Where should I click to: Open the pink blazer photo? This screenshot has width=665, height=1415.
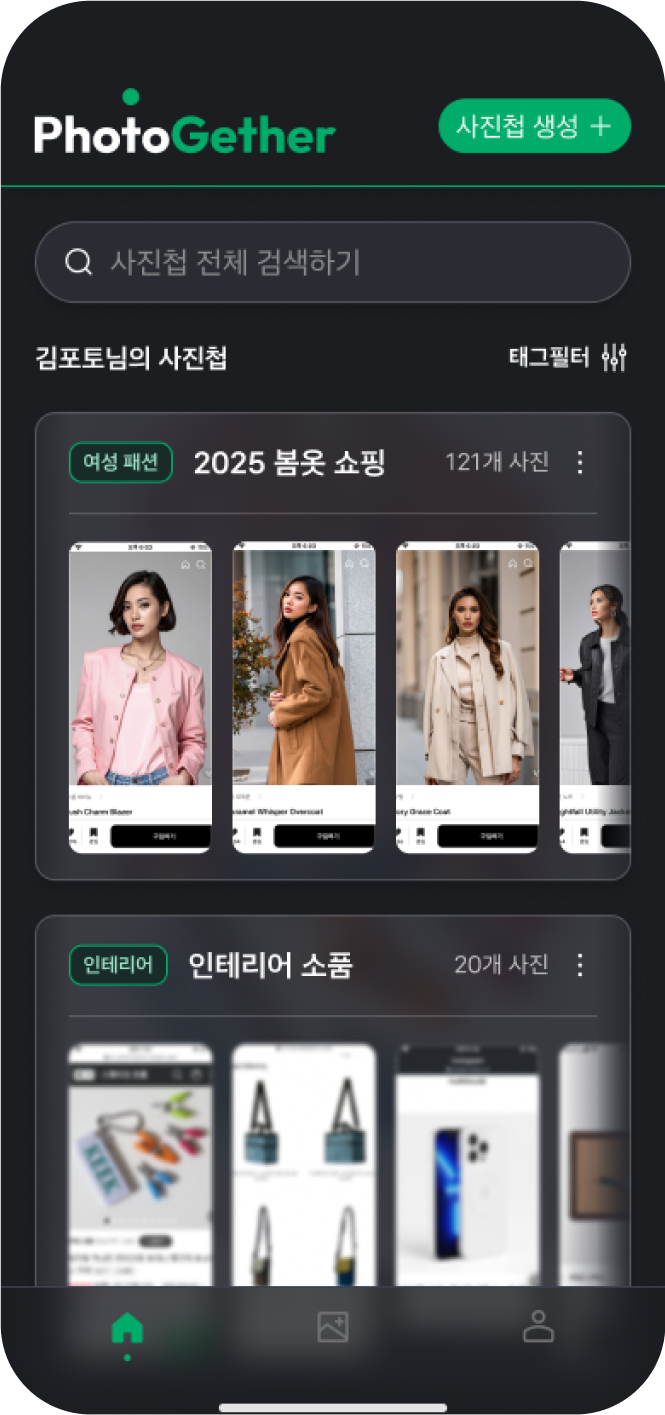140,697
